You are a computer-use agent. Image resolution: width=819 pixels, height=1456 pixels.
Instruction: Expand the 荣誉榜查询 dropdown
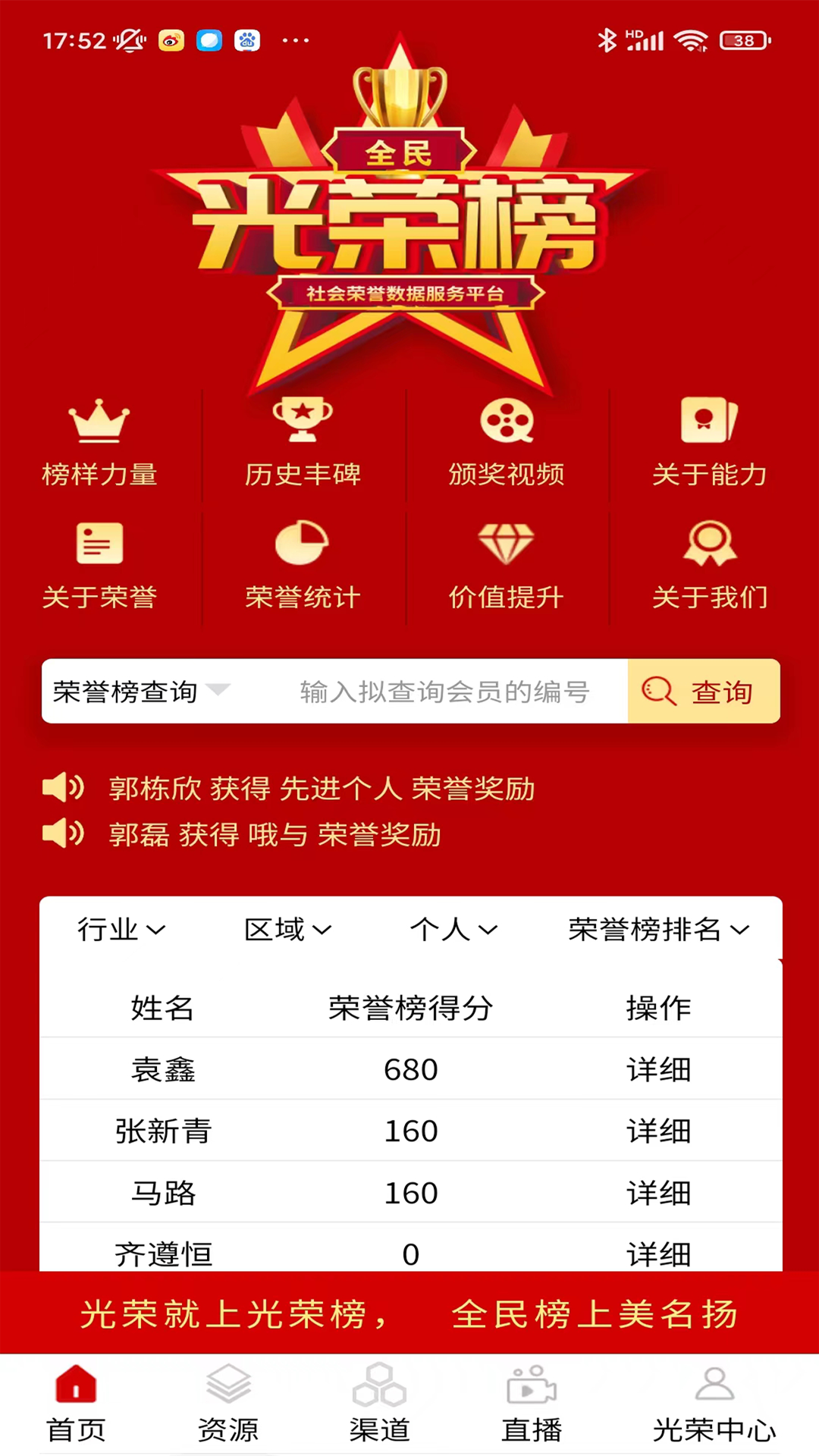[x=141, y=692]
